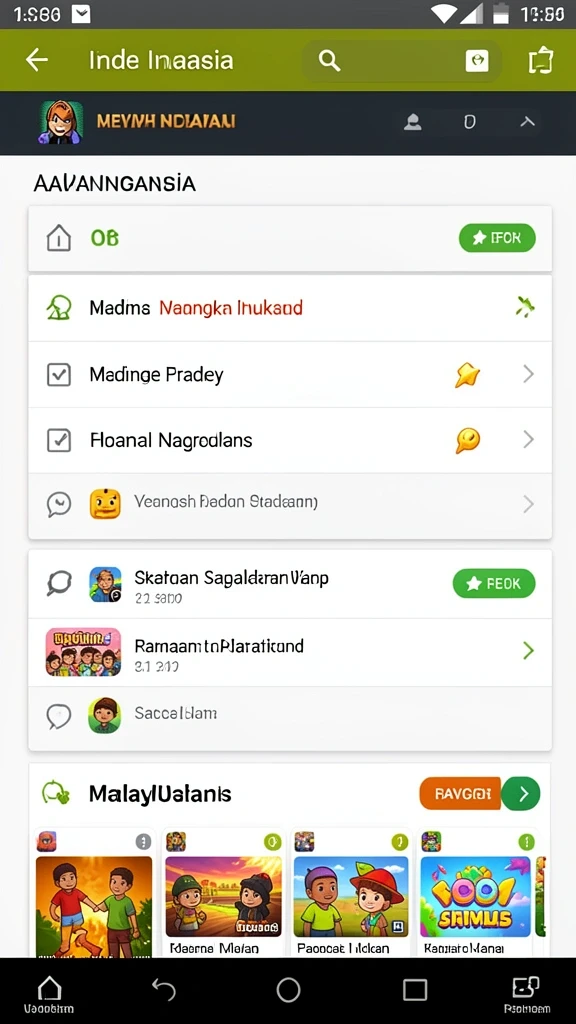Tap the green star button beside Skatoan Sagaldkran

coord(494,584)
